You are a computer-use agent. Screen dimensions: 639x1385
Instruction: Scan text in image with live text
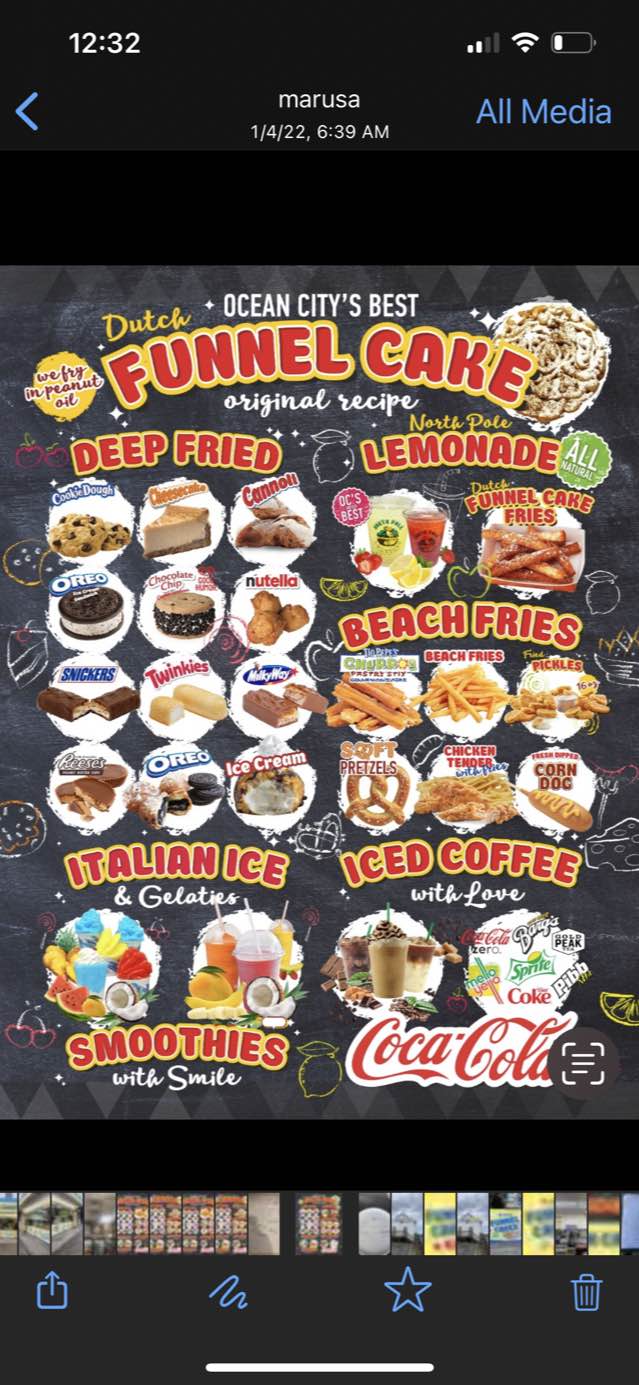[x=582, y=1064]
